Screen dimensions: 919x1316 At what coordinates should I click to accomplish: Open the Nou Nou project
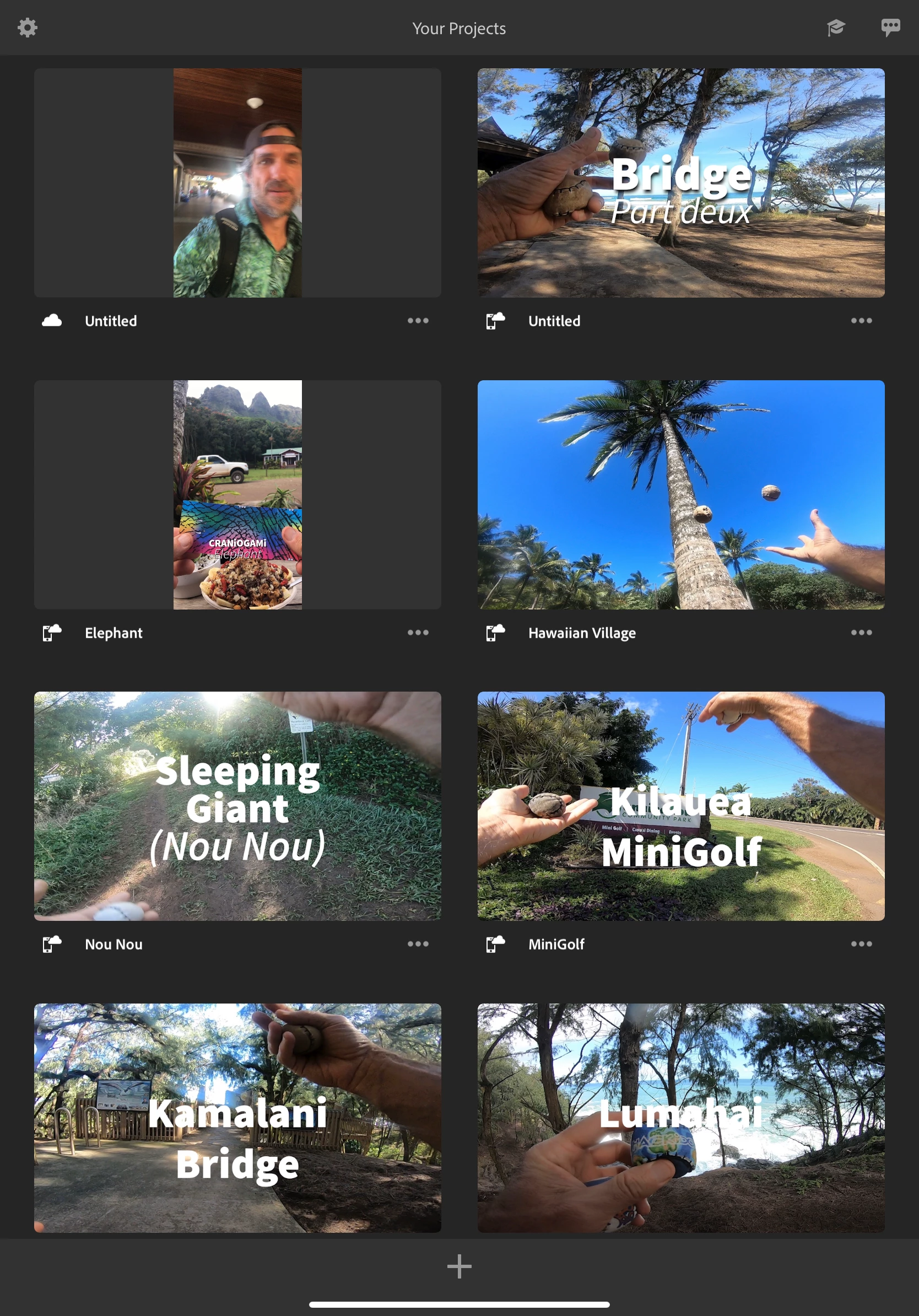tap(237, 806)
